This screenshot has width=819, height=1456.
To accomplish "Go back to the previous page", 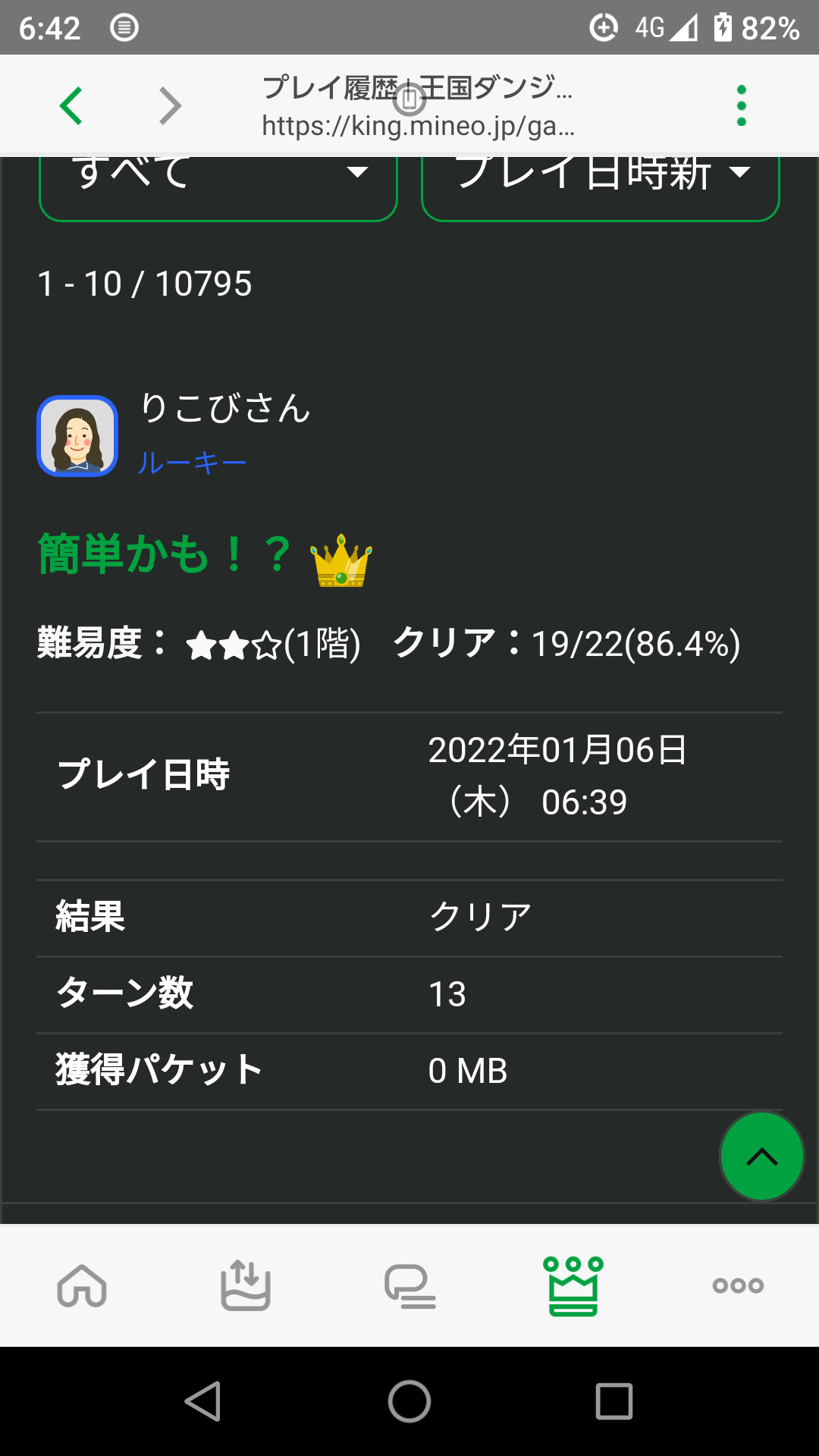I will tap(71, 105).
